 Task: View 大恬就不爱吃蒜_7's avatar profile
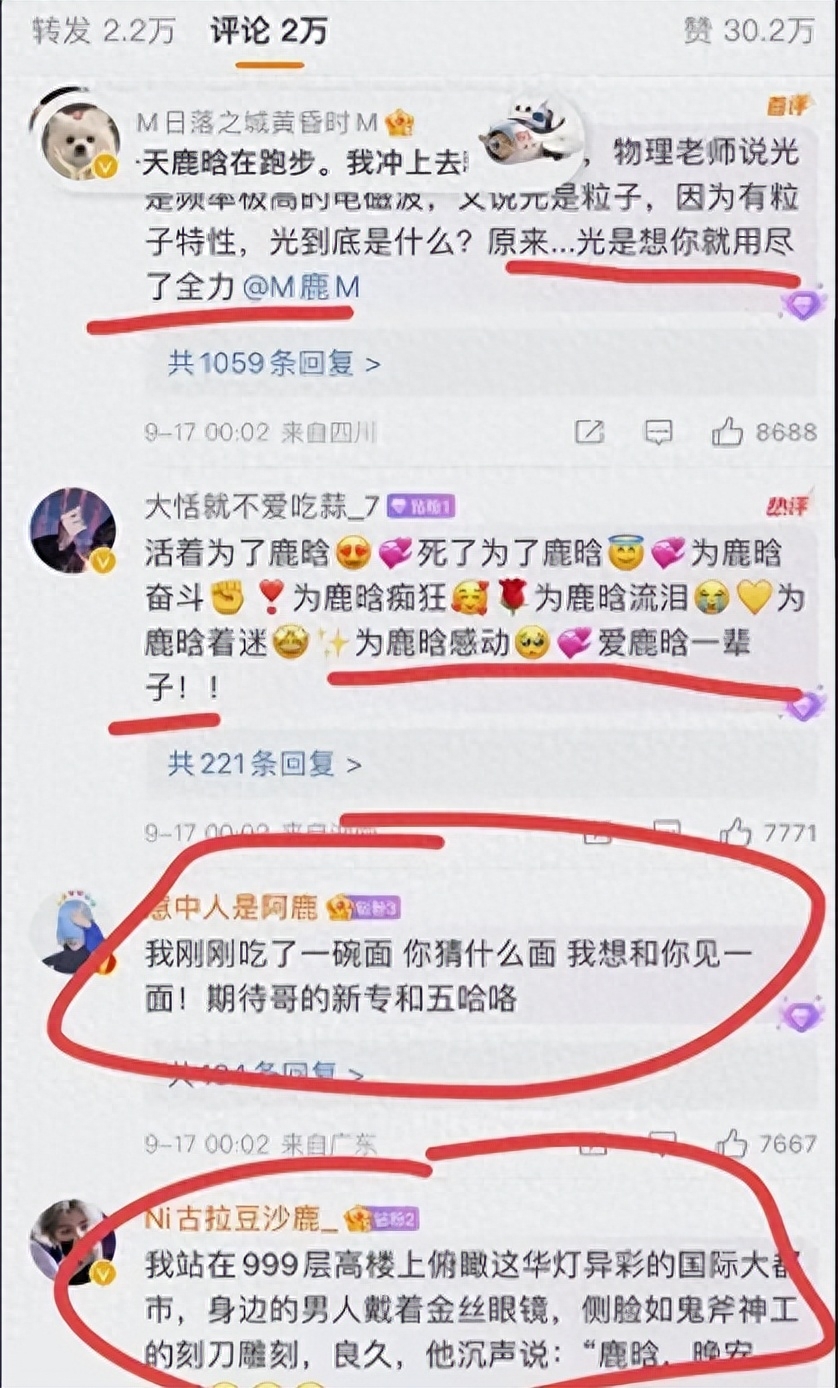tap(72, 532)
